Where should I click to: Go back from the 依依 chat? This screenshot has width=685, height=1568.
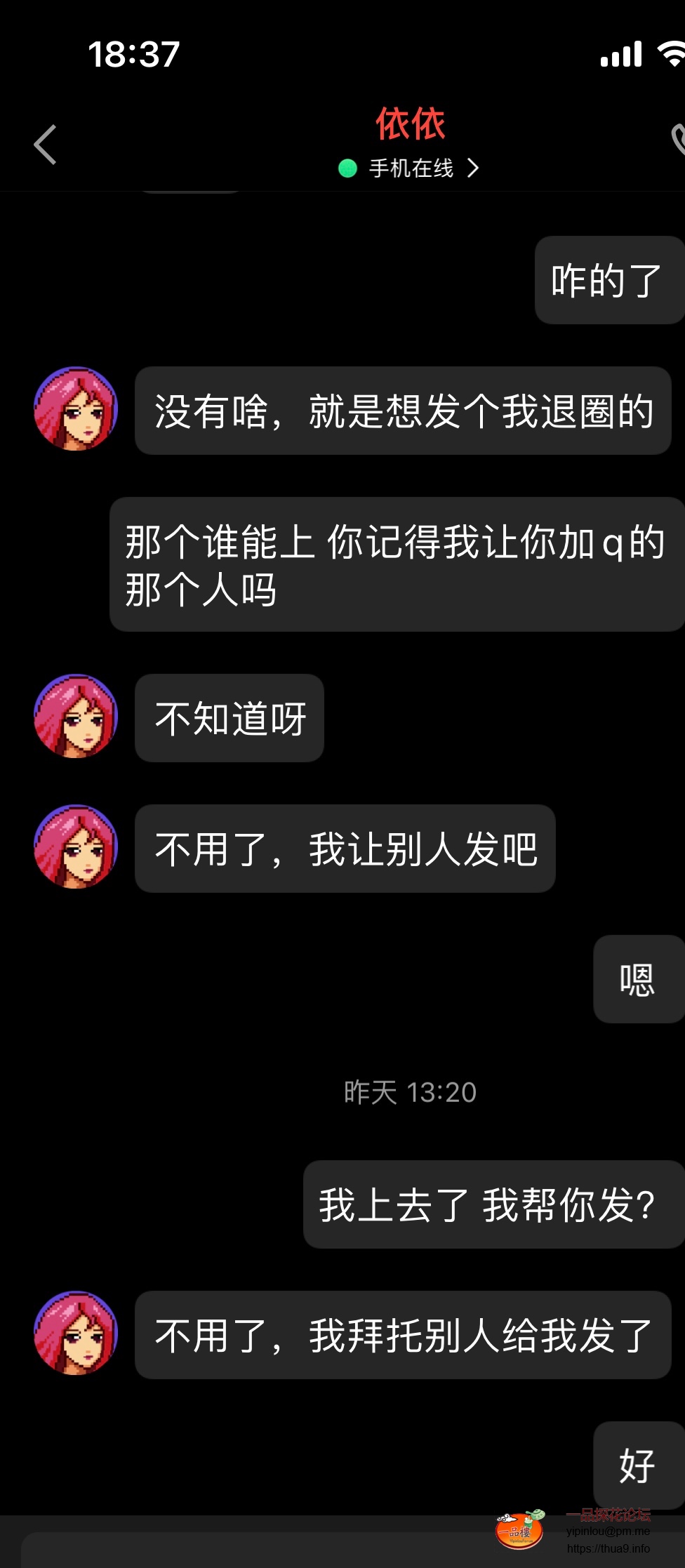[45, 145]
